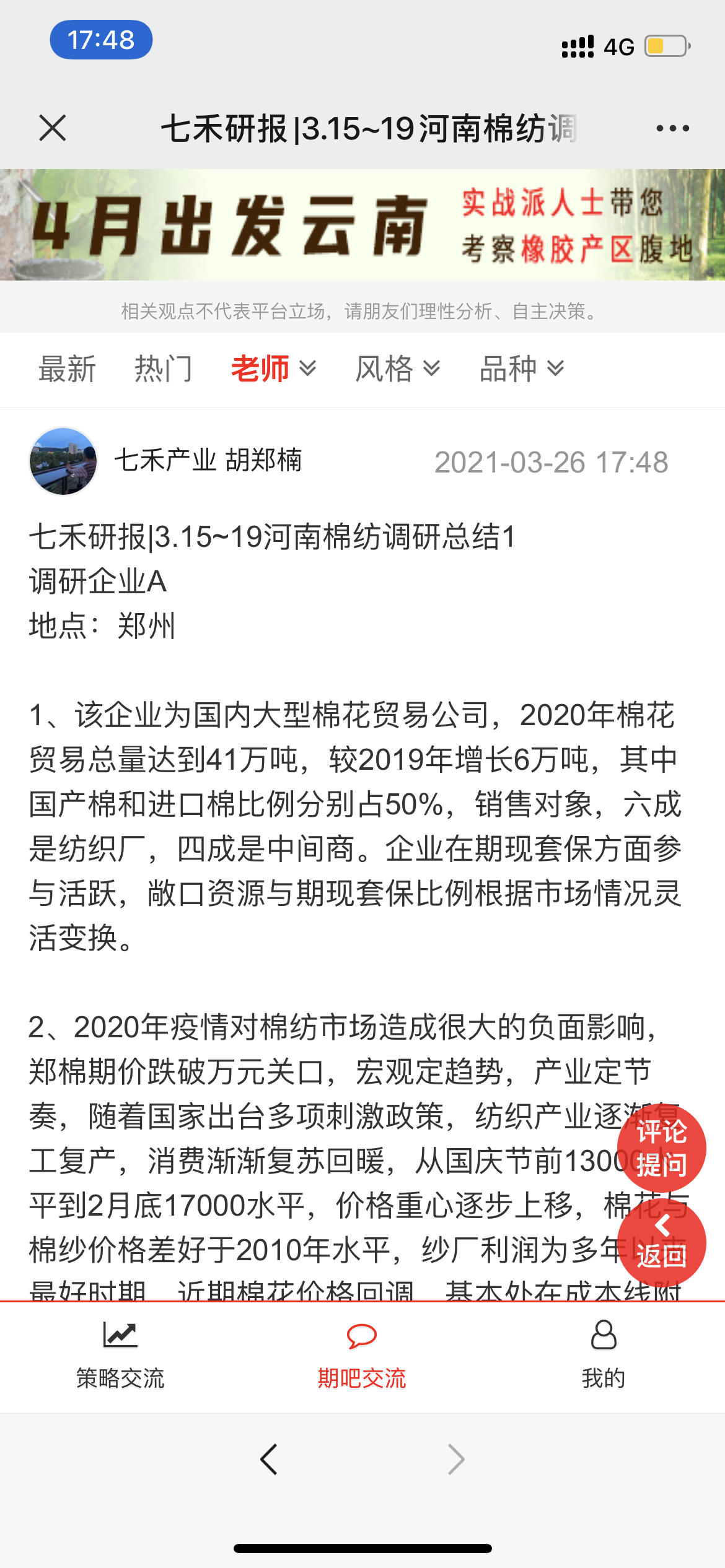Screen dimensions: 725x1568
Task: Tap the red 评论提问 floating button
Action: click(x=661, y=1148)
